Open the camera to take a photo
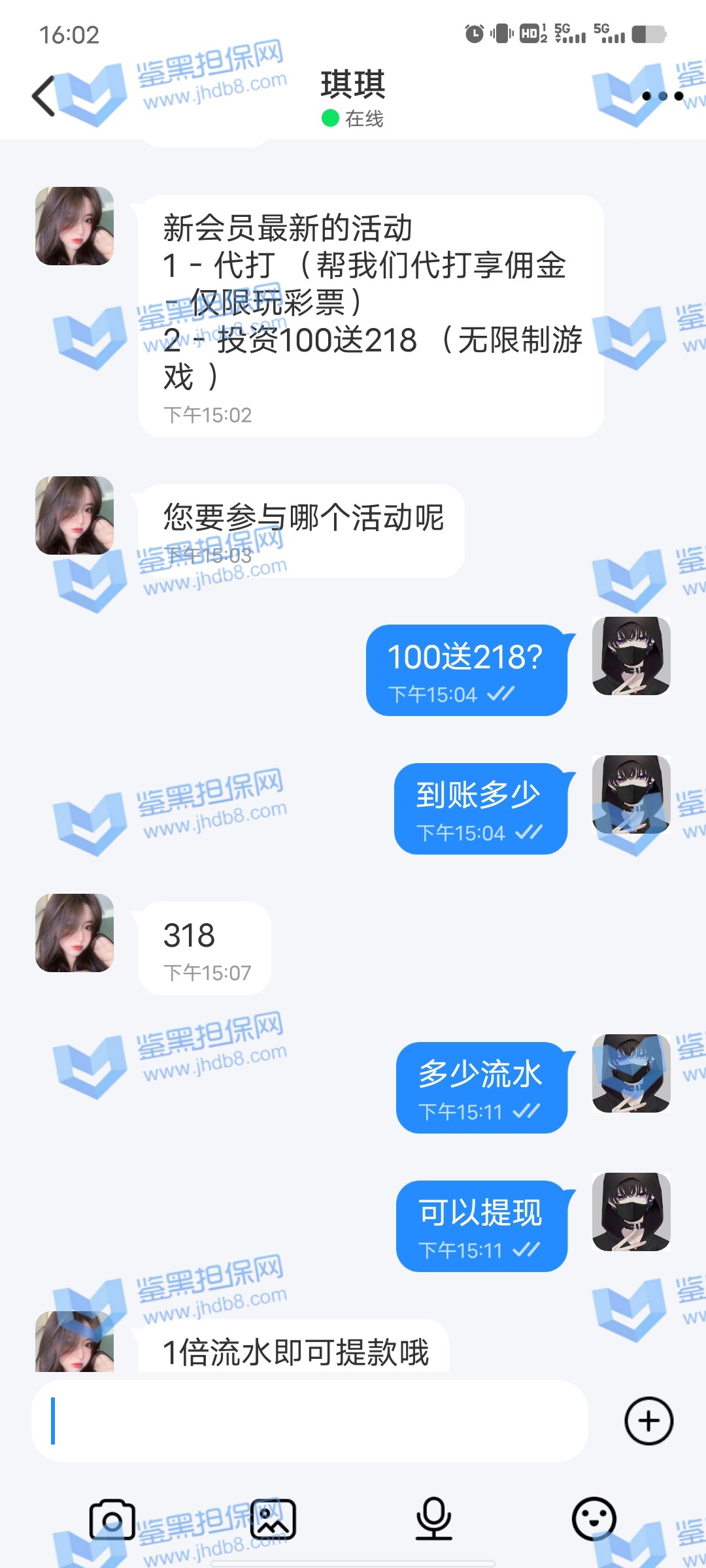The height and width of the screenshot is (1568, 706). [112, 1519]
